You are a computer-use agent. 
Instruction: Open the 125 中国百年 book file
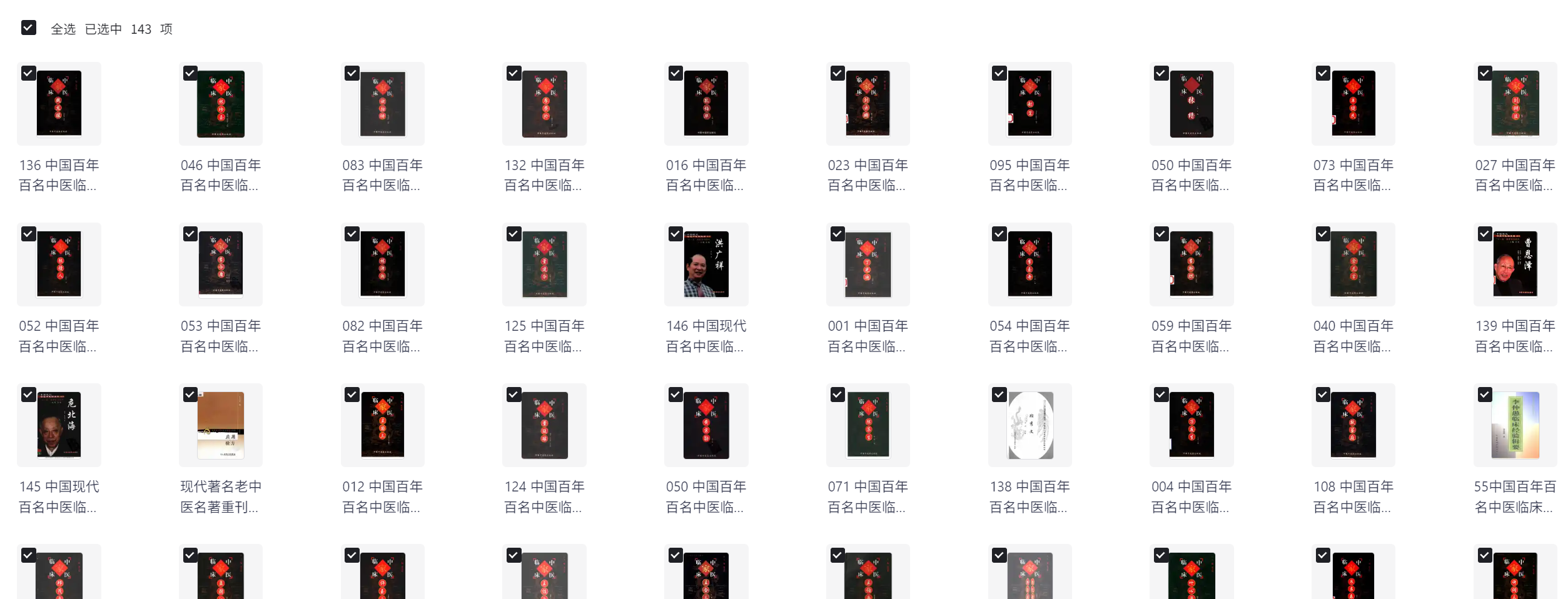click(544, 264)
